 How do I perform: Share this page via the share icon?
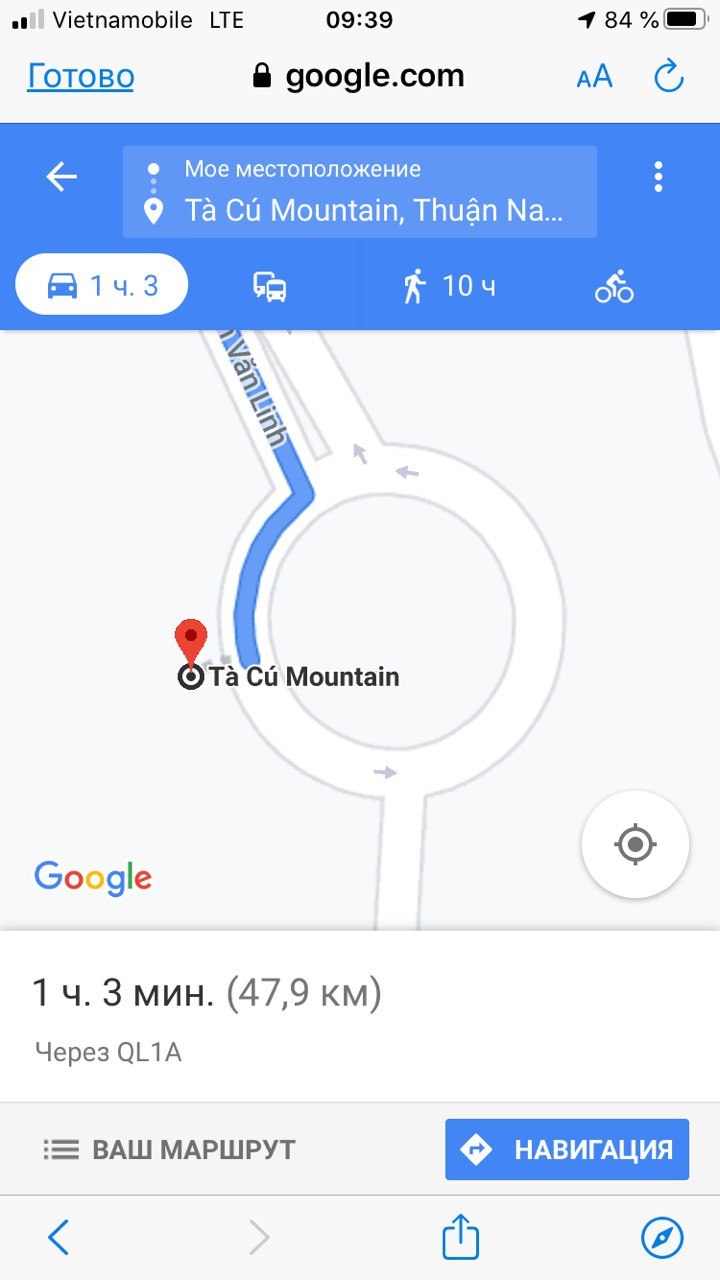pyautogui.click(x=460, y=1237)
